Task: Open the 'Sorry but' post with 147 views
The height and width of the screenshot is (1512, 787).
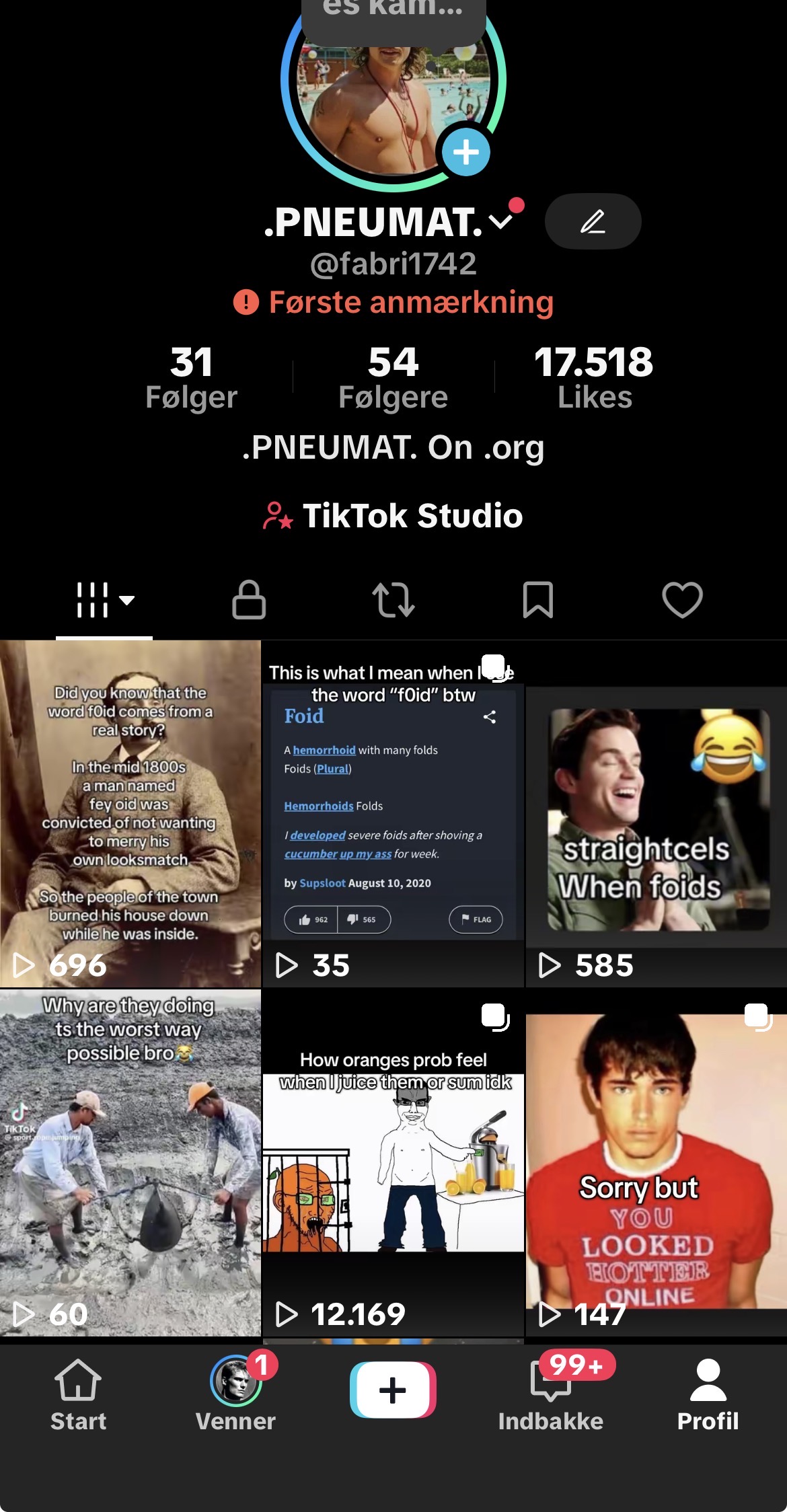Action: (x=656, y=1164)
